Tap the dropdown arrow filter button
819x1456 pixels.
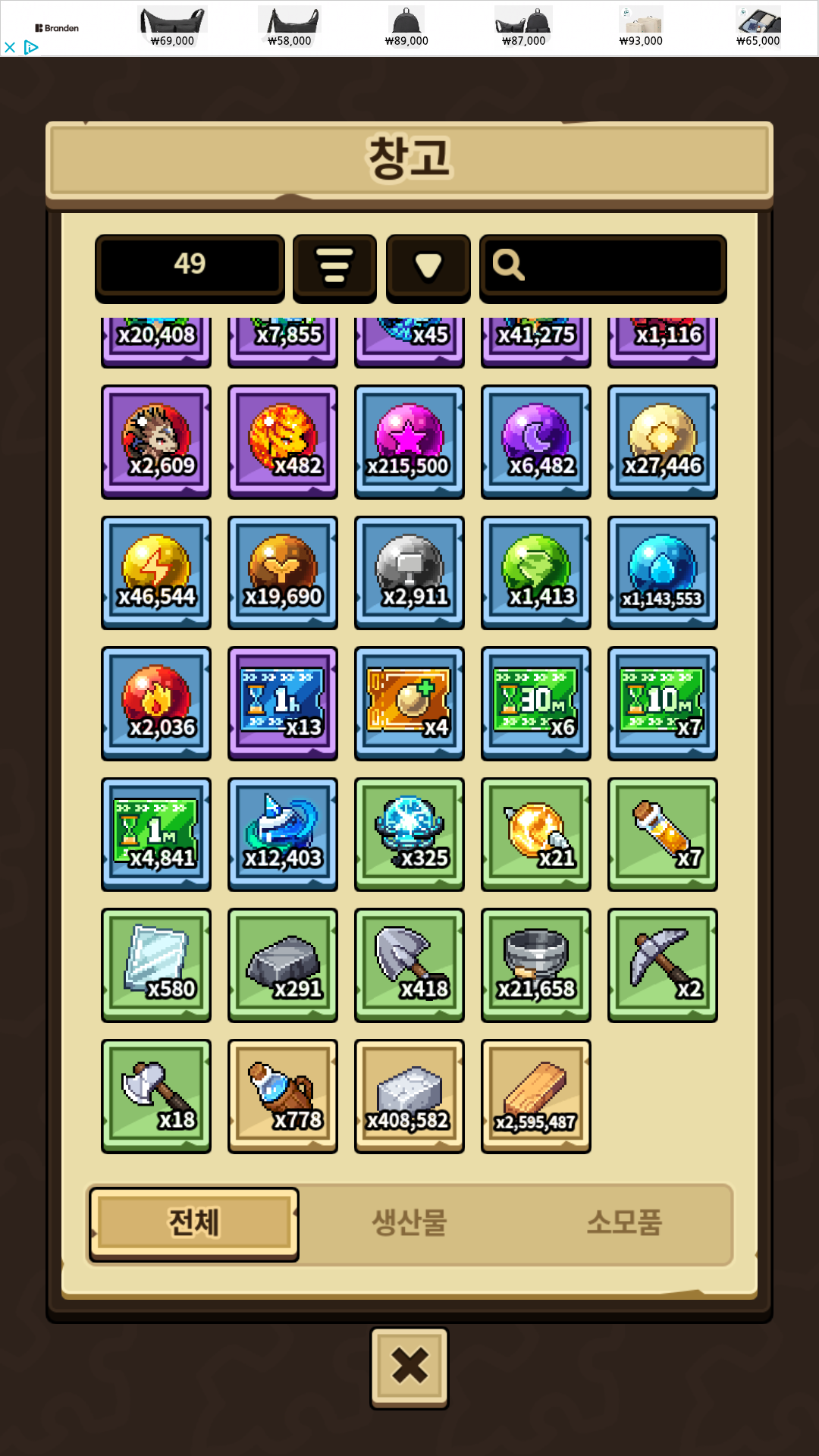tap(428, 266)
